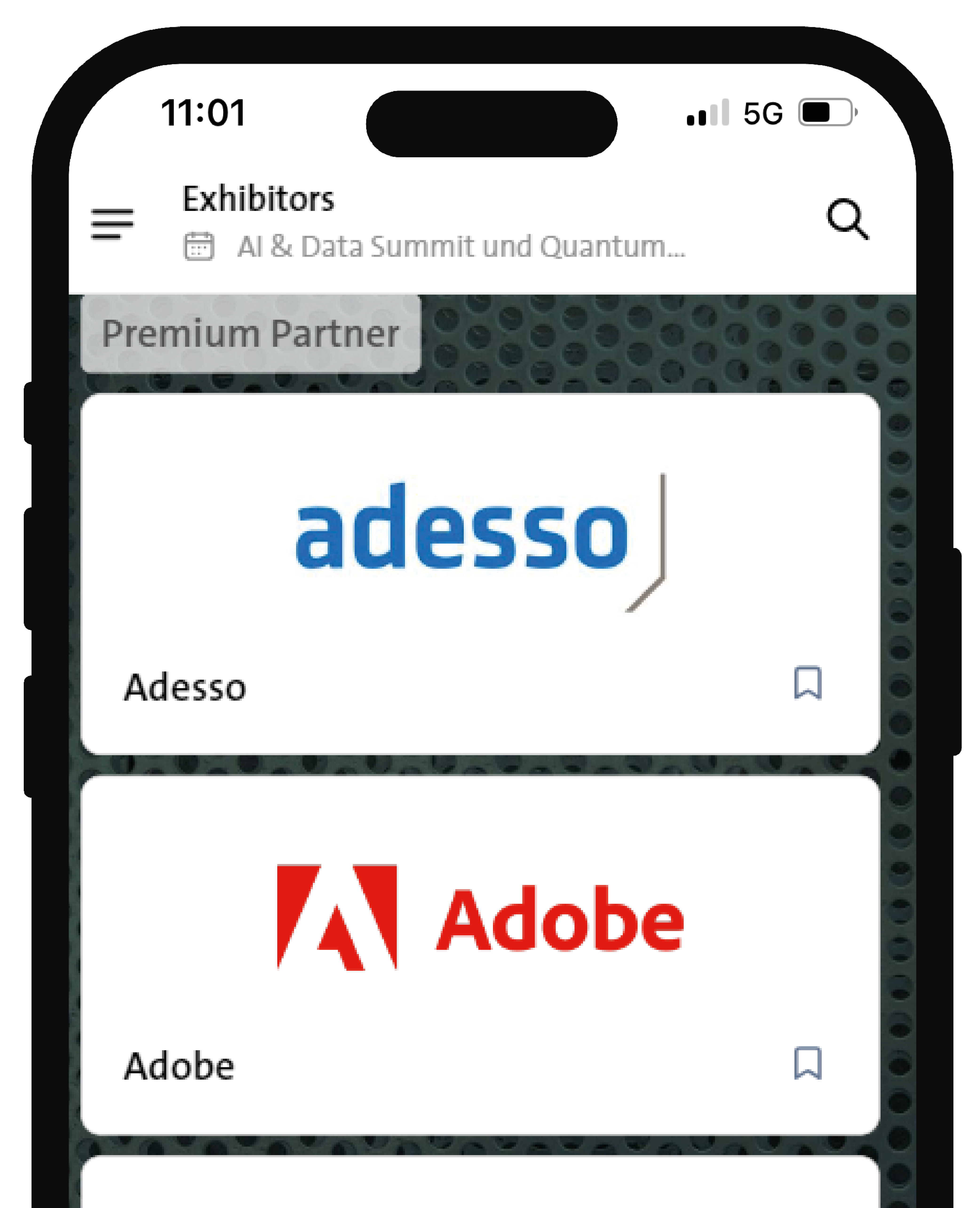Open the hamburger drawer menu

112,223
